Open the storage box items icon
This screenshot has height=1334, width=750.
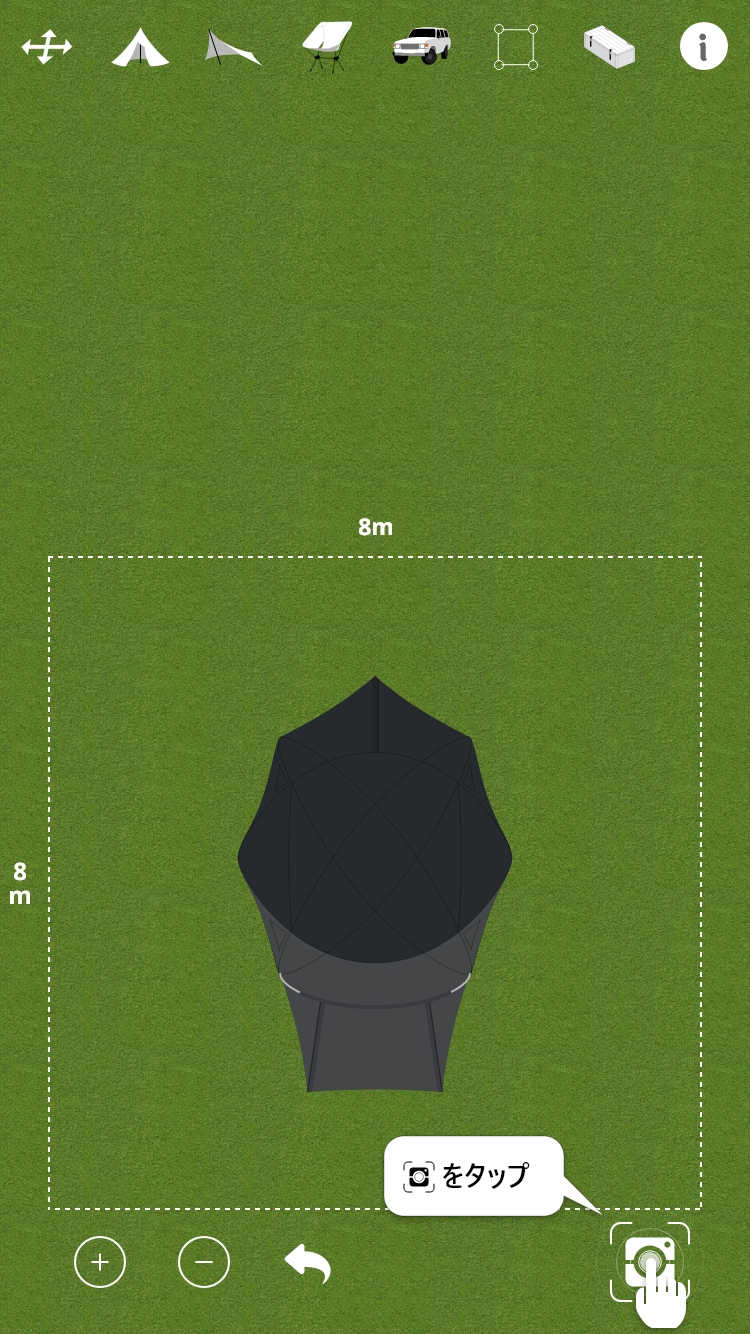[x=609, y=47]
